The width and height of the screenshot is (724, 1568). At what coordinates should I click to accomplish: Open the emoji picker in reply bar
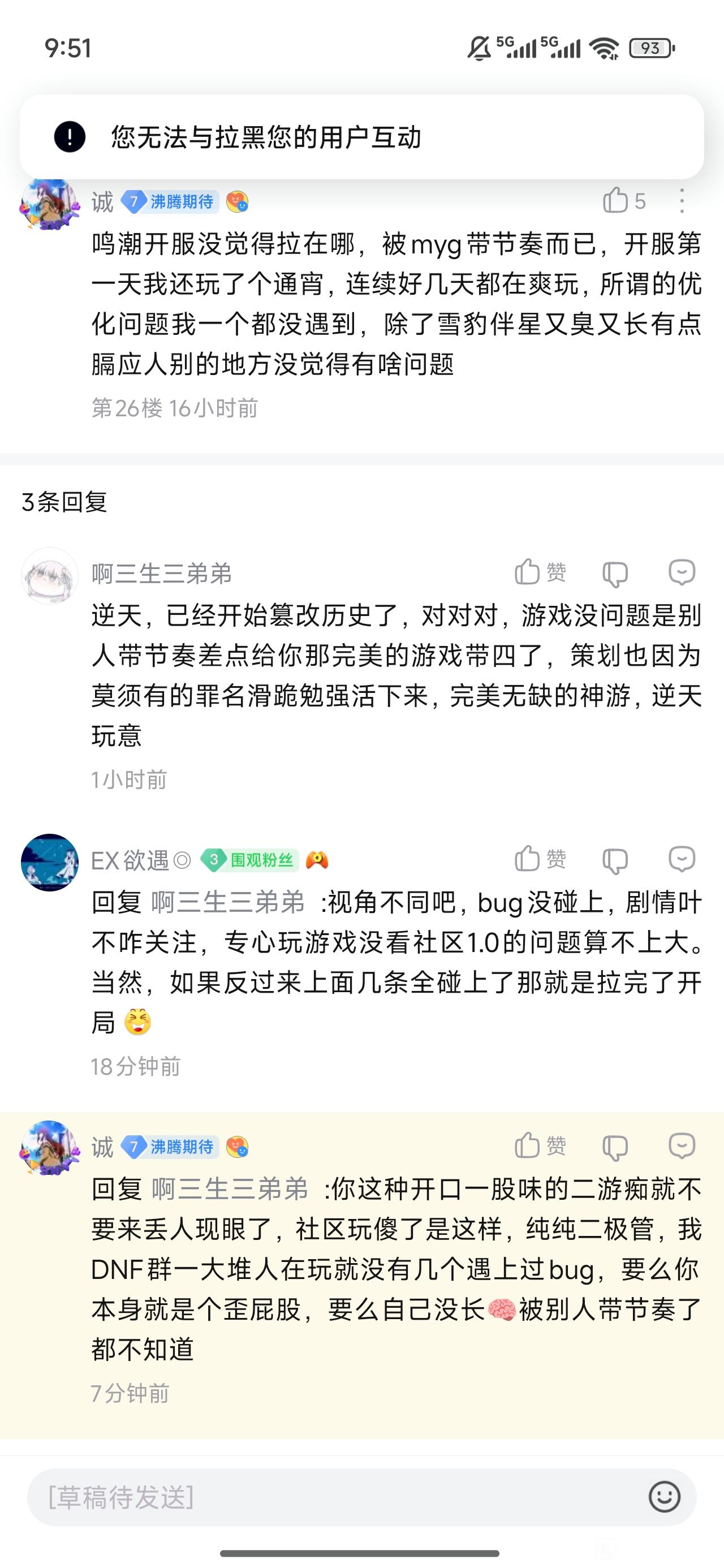664,1497
